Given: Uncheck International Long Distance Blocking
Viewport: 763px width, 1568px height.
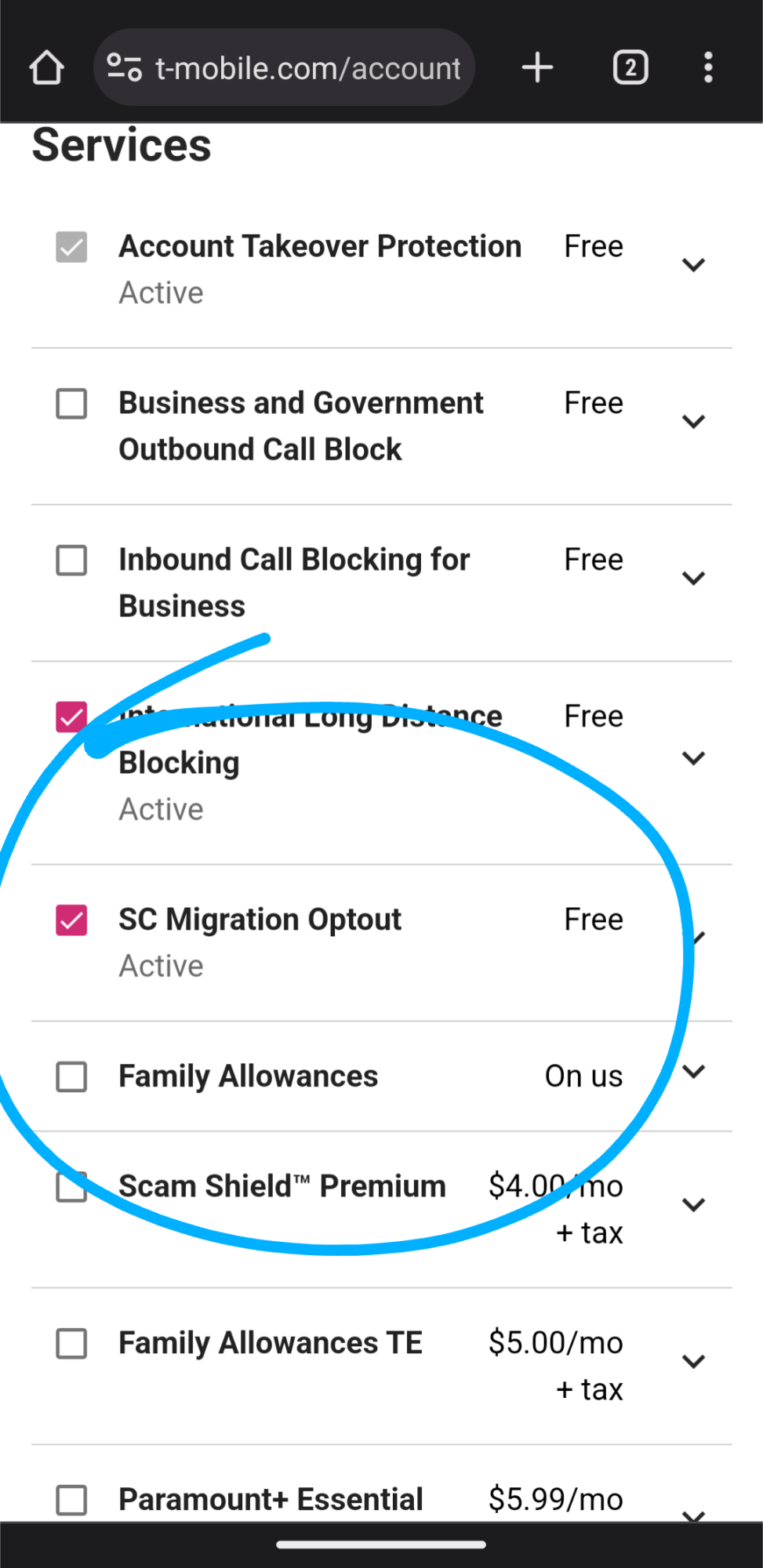Looking at the screenshot, I should (x=71, y=717).
